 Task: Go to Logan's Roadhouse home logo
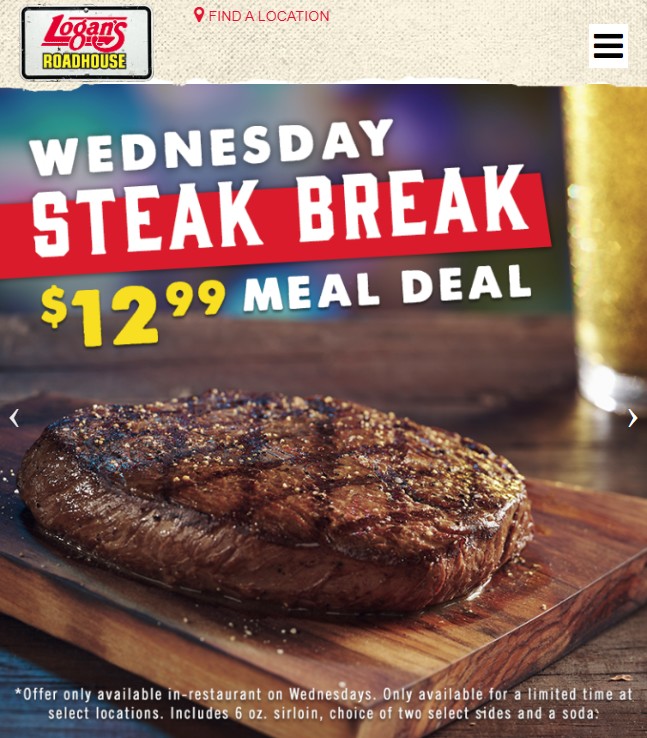click(87, 43)
